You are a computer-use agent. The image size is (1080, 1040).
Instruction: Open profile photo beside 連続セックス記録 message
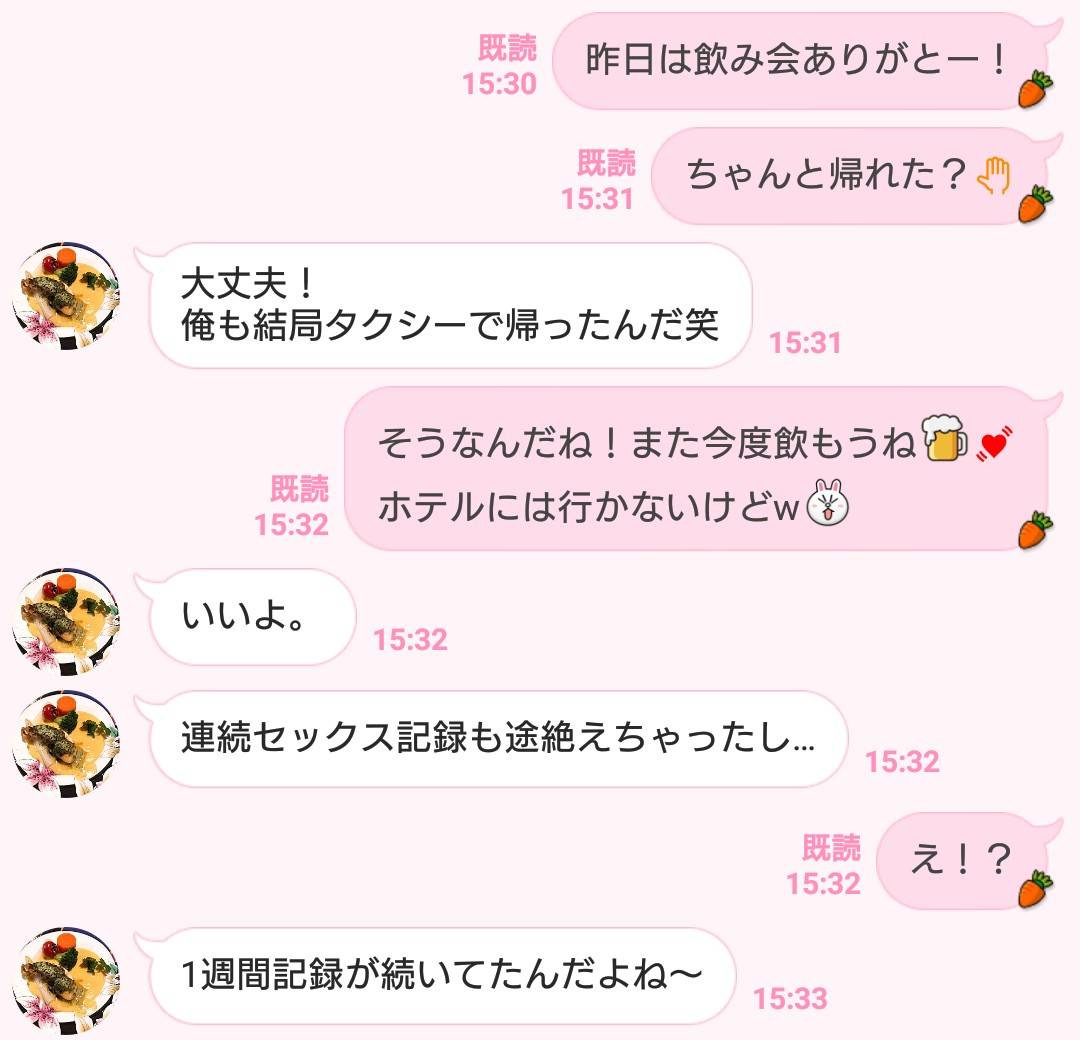[x=66, y=744]
